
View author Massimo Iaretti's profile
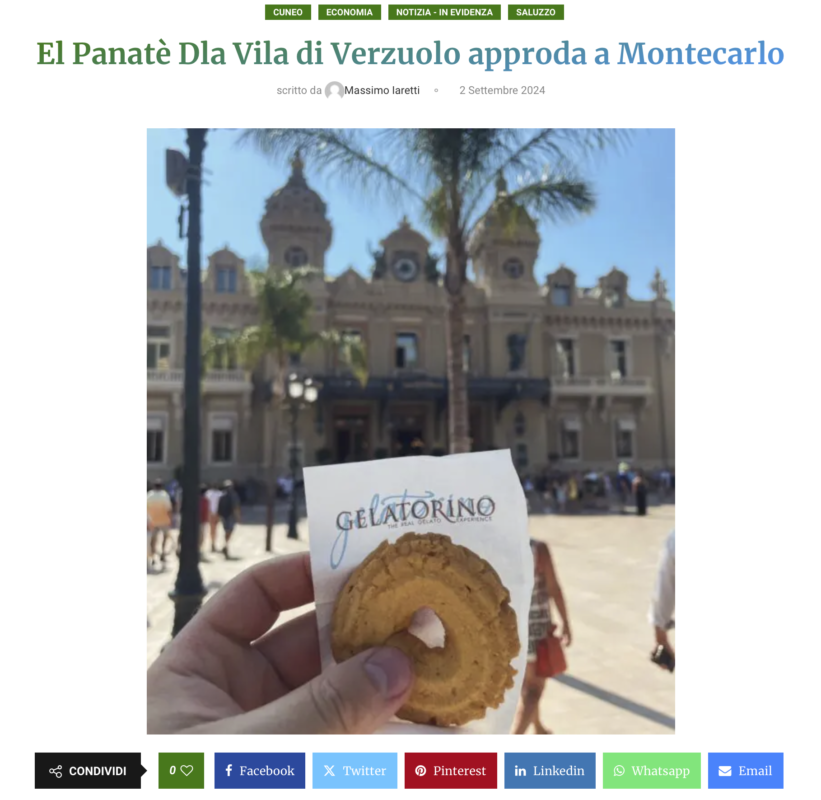pyautogui.click(x=381, y=90)
